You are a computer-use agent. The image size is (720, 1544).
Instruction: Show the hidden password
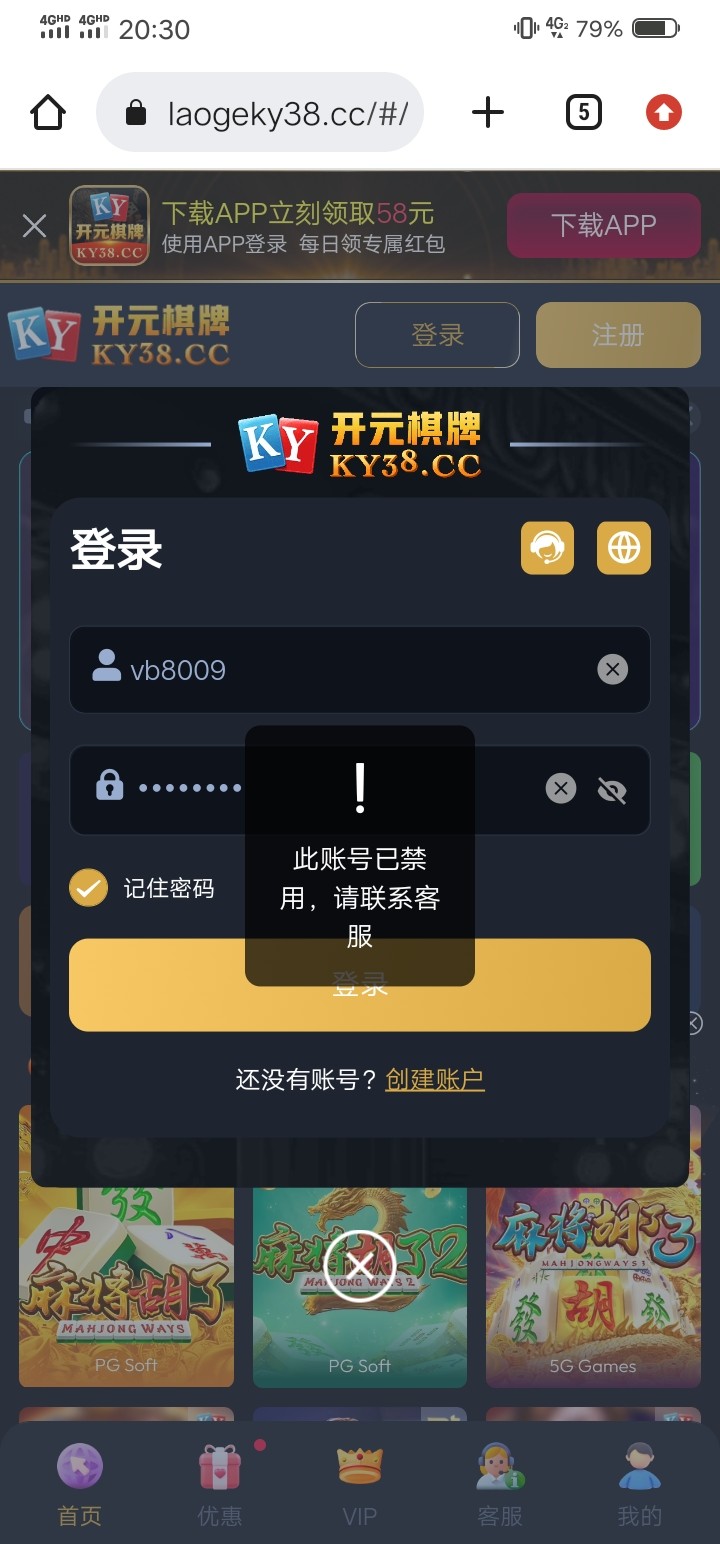tap(611, 791)
